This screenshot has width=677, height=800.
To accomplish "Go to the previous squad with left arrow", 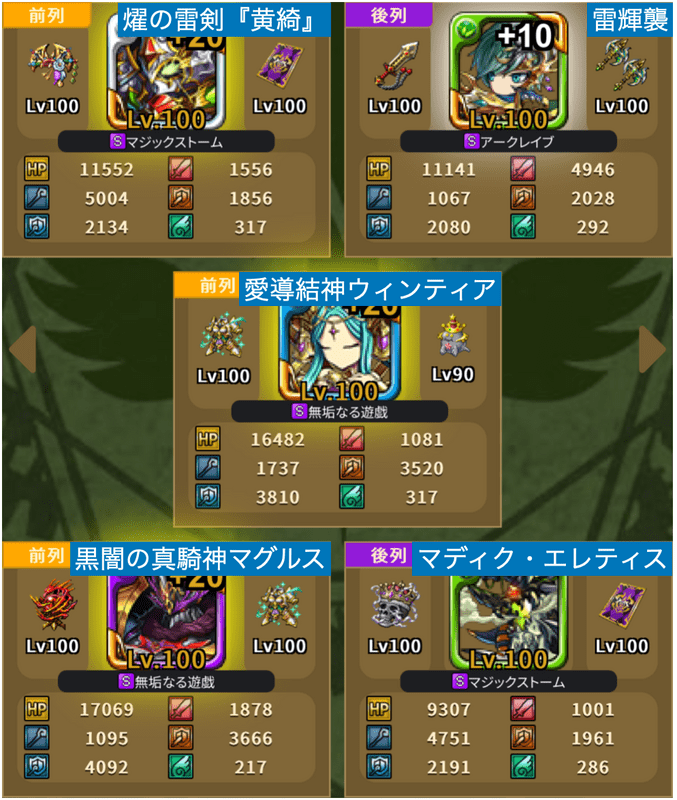I will coord(22,349).
